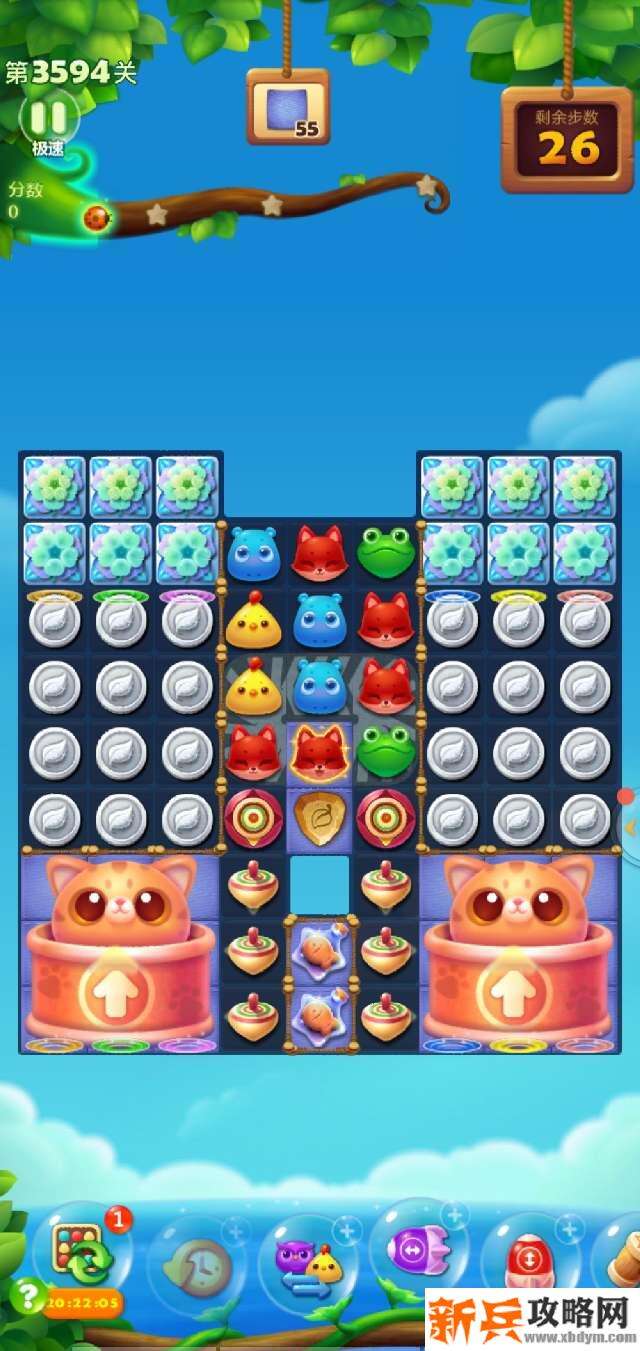Use the board refresh booster
The image size is (640, 1351).
(80, 1253)
